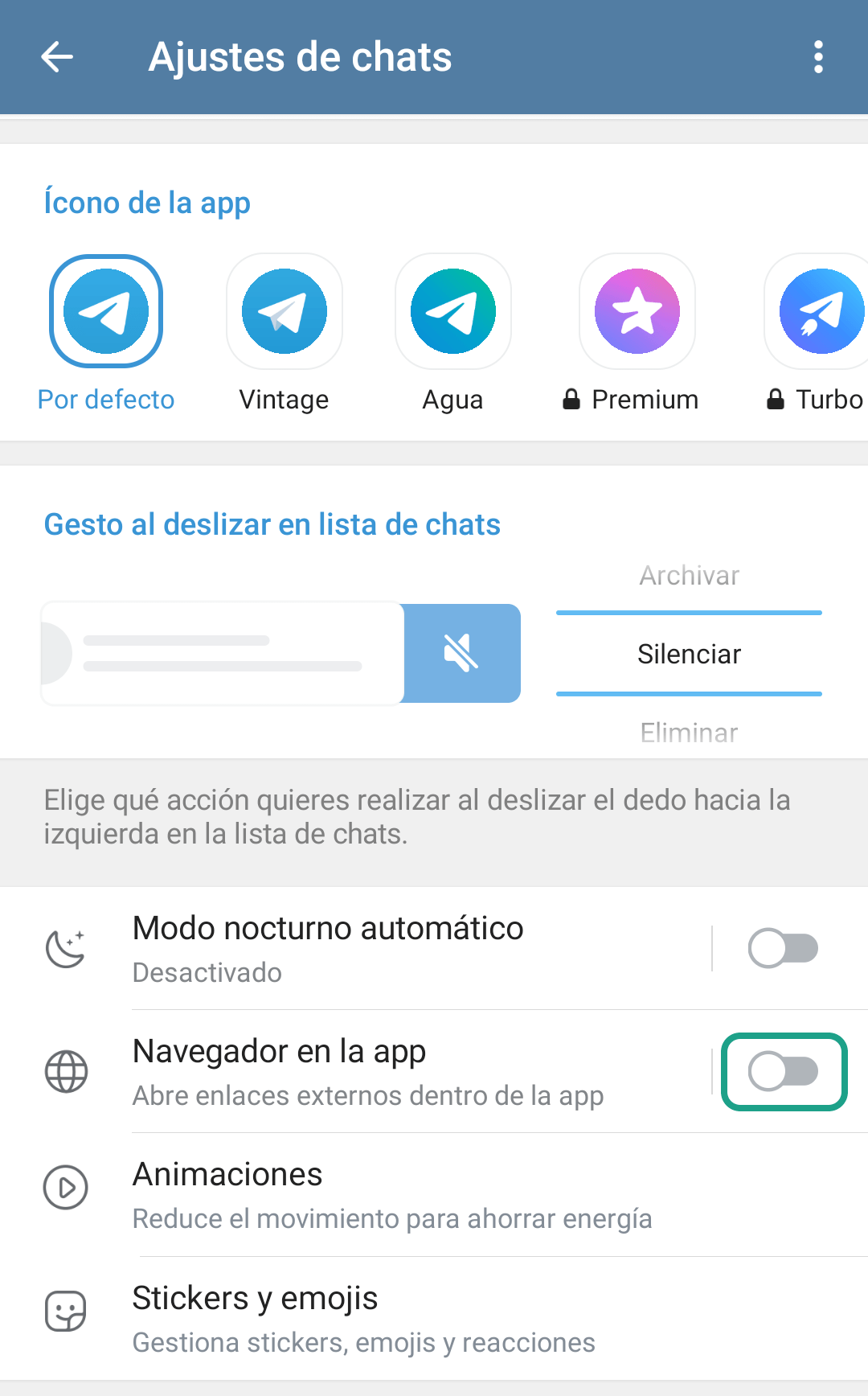Go back with the arrow button
The height and width of the screenshot is (1396, 868).
pos(56,56)
